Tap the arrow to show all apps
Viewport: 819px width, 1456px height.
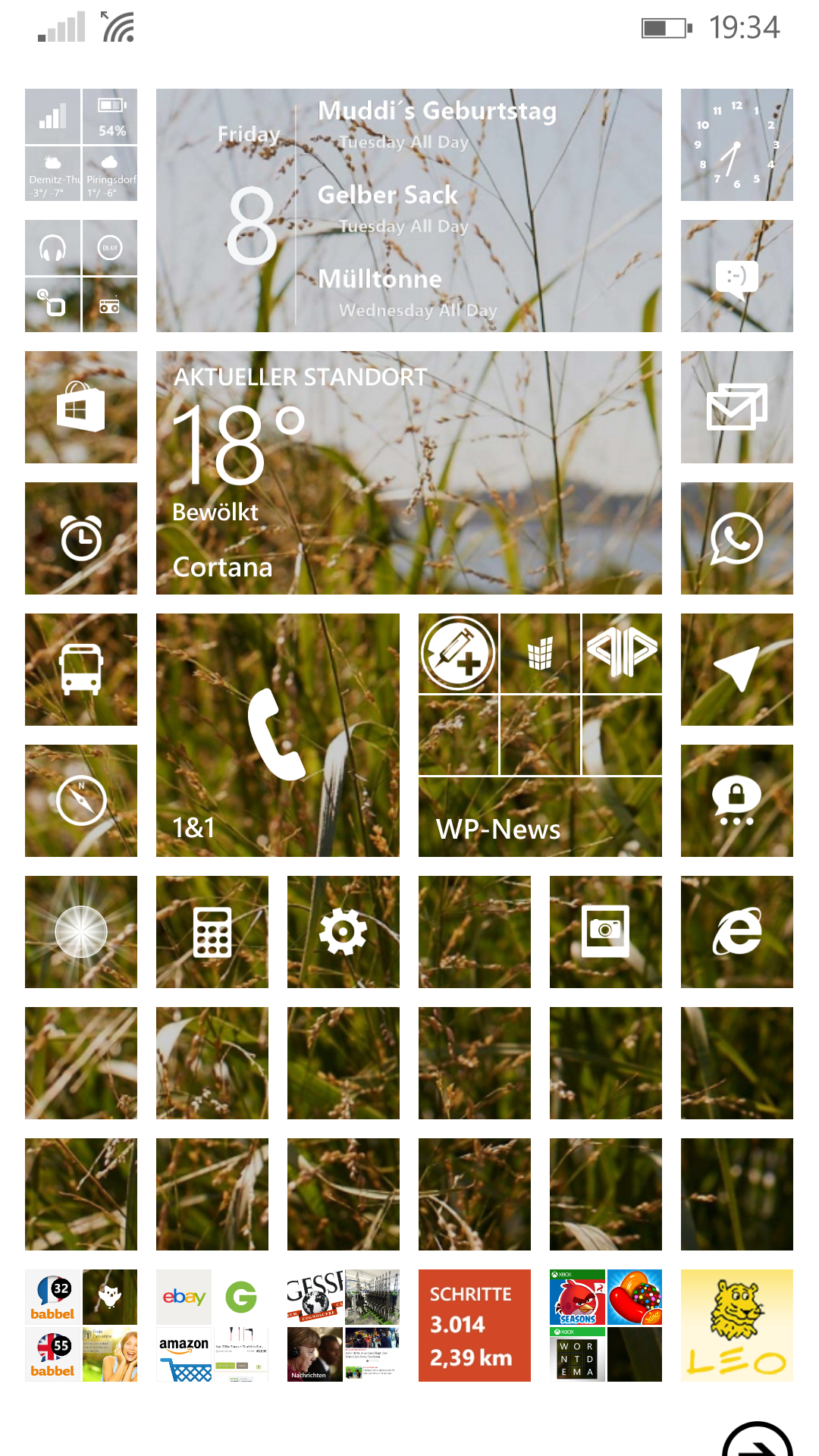tap(757, 1441)
